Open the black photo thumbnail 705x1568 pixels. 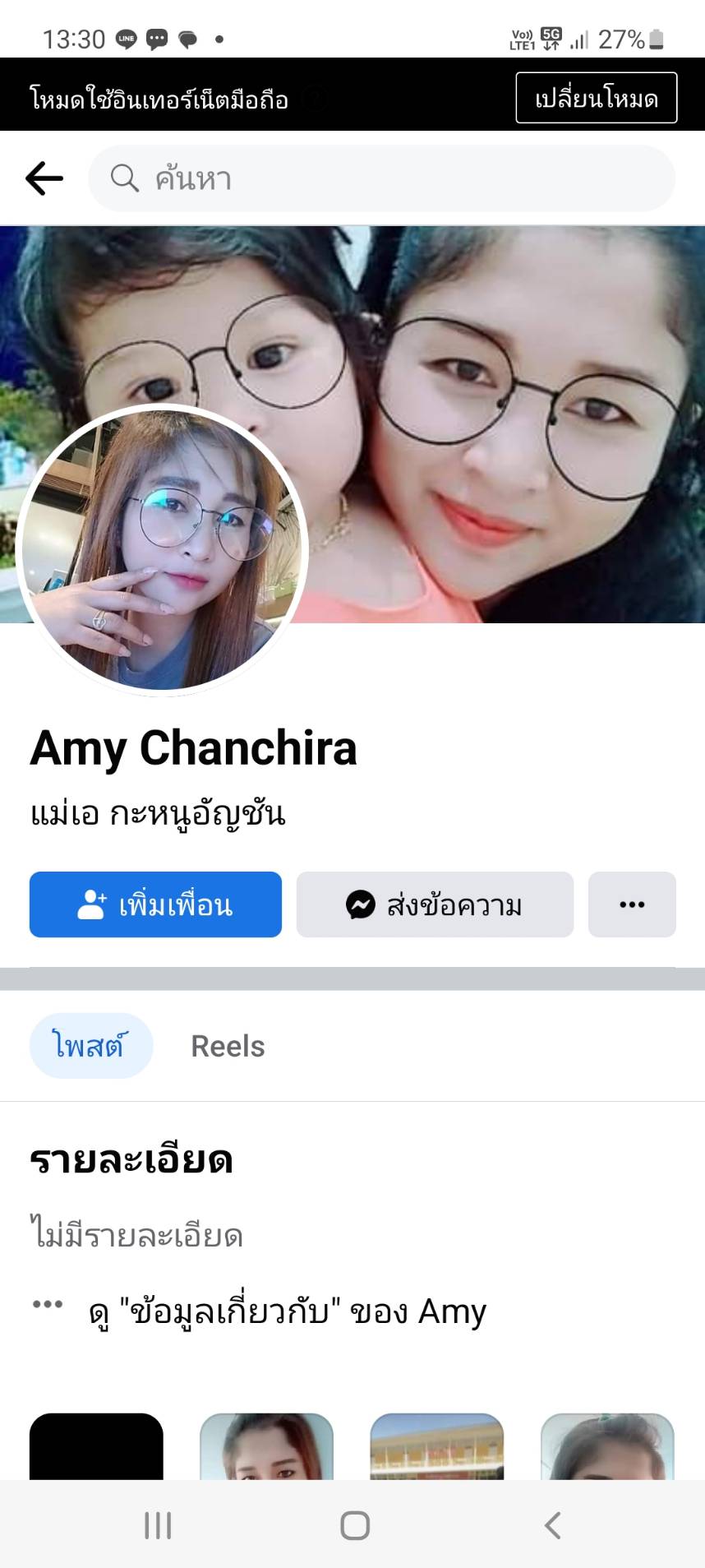[x=96, y=1447]
